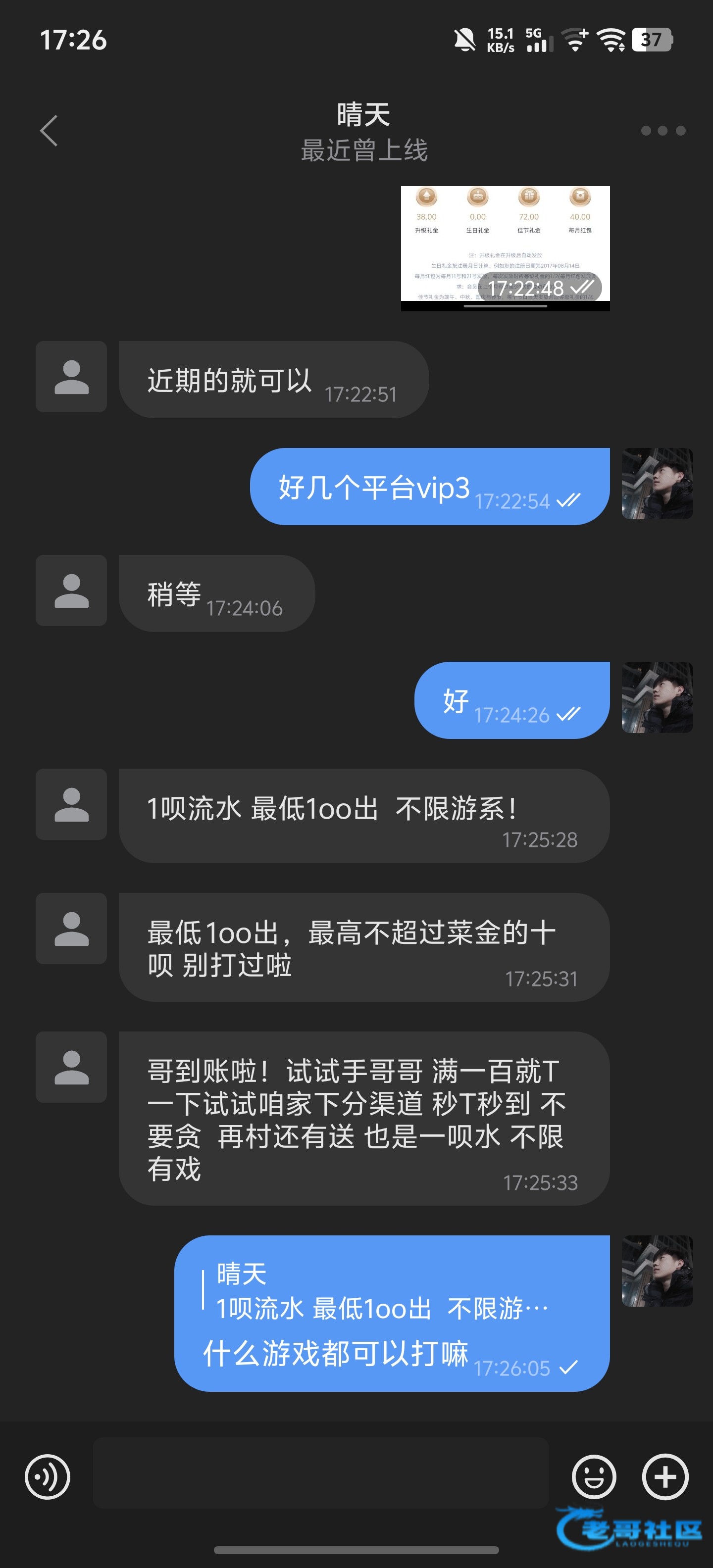Image resolution: width=713 pixels, height=1568 pixels.
Task: Tap the message input field
Action: click(x=320, y=1475)
